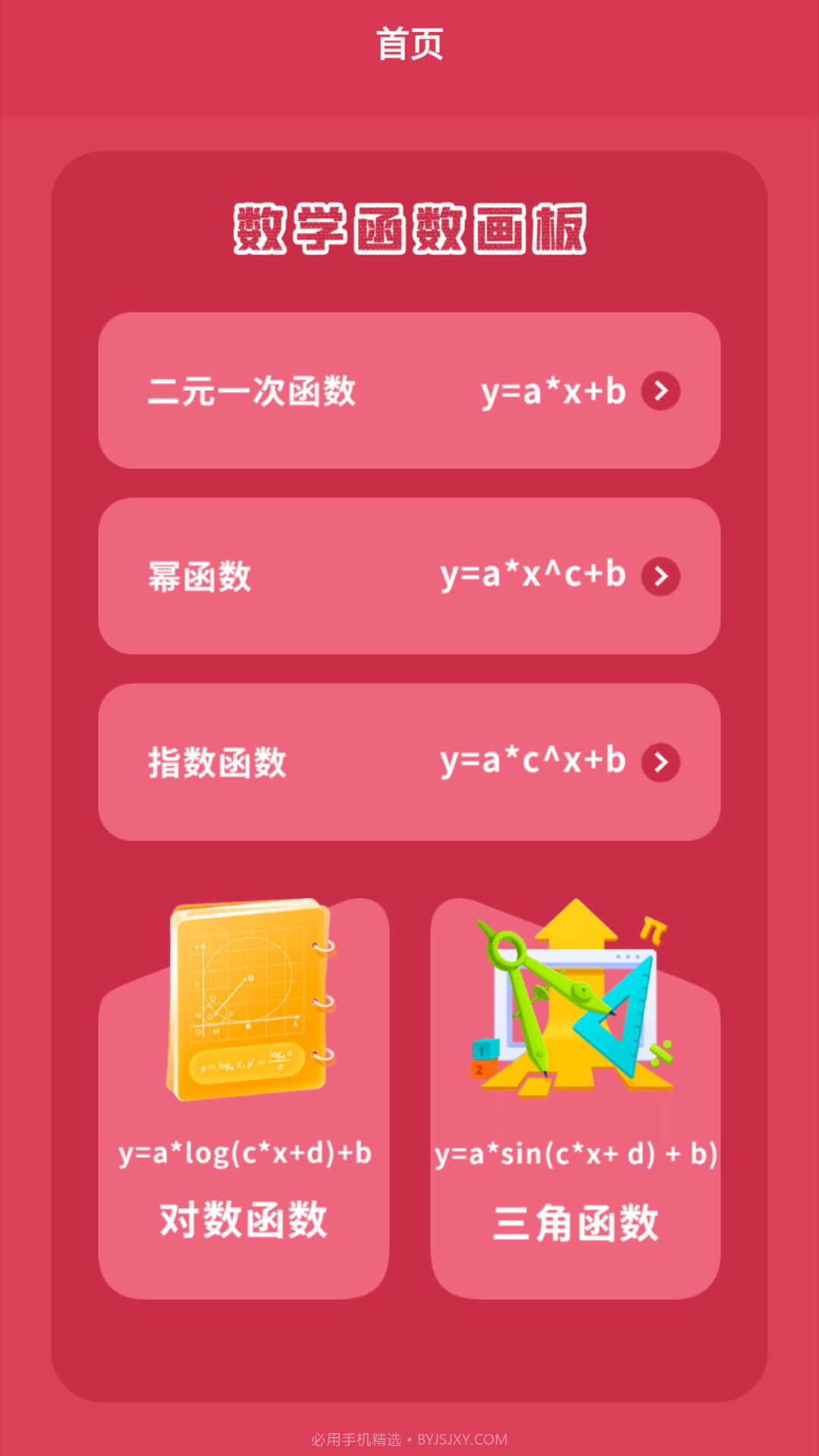Open the 首页 tab

pyautogui.click(x=409, y=43)
